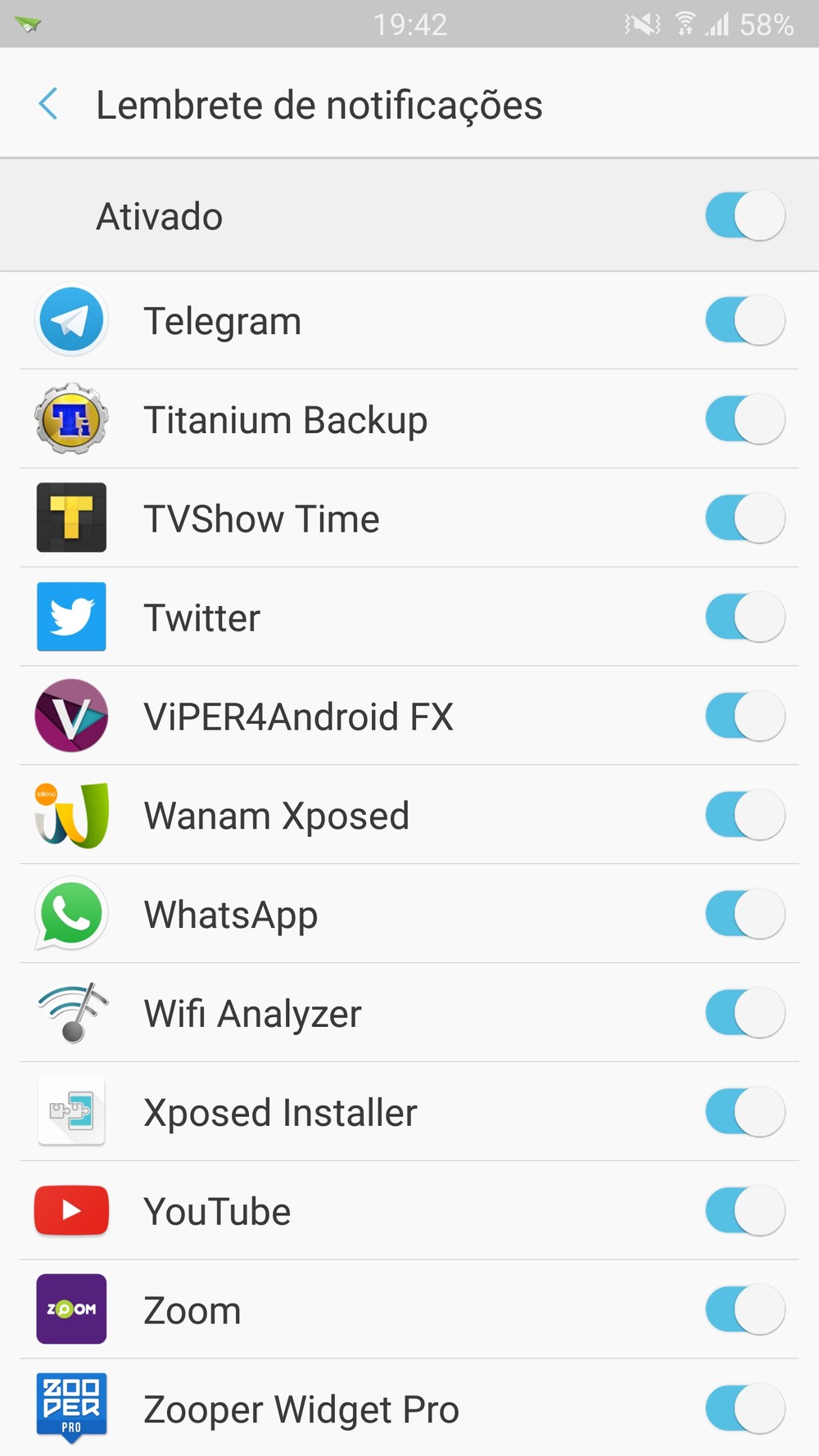Go back from Lembrete de notificações
The image size is (819, 1456).
click(49, 105)
